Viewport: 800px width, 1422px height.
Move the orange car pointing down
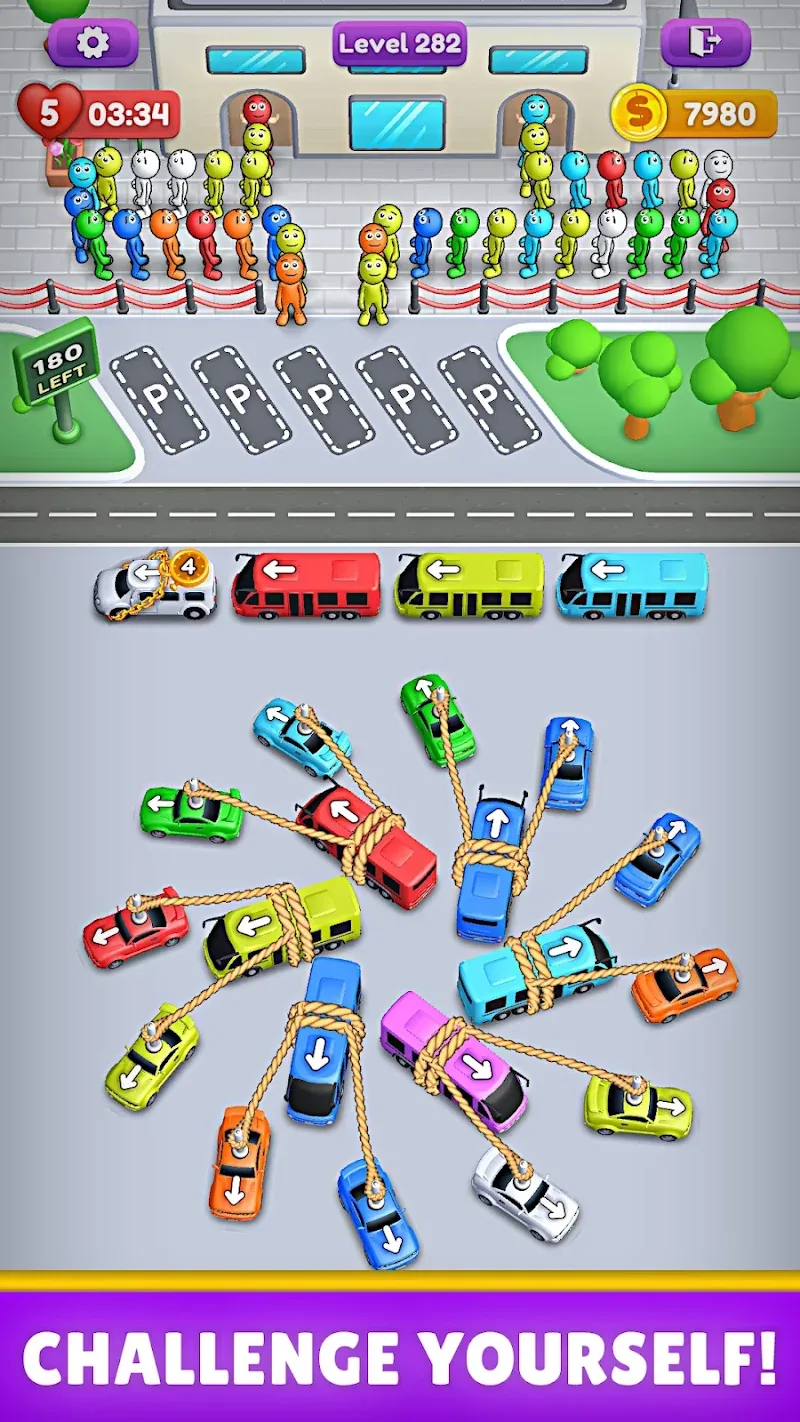pyautogui.click(x=240, y=1162)
